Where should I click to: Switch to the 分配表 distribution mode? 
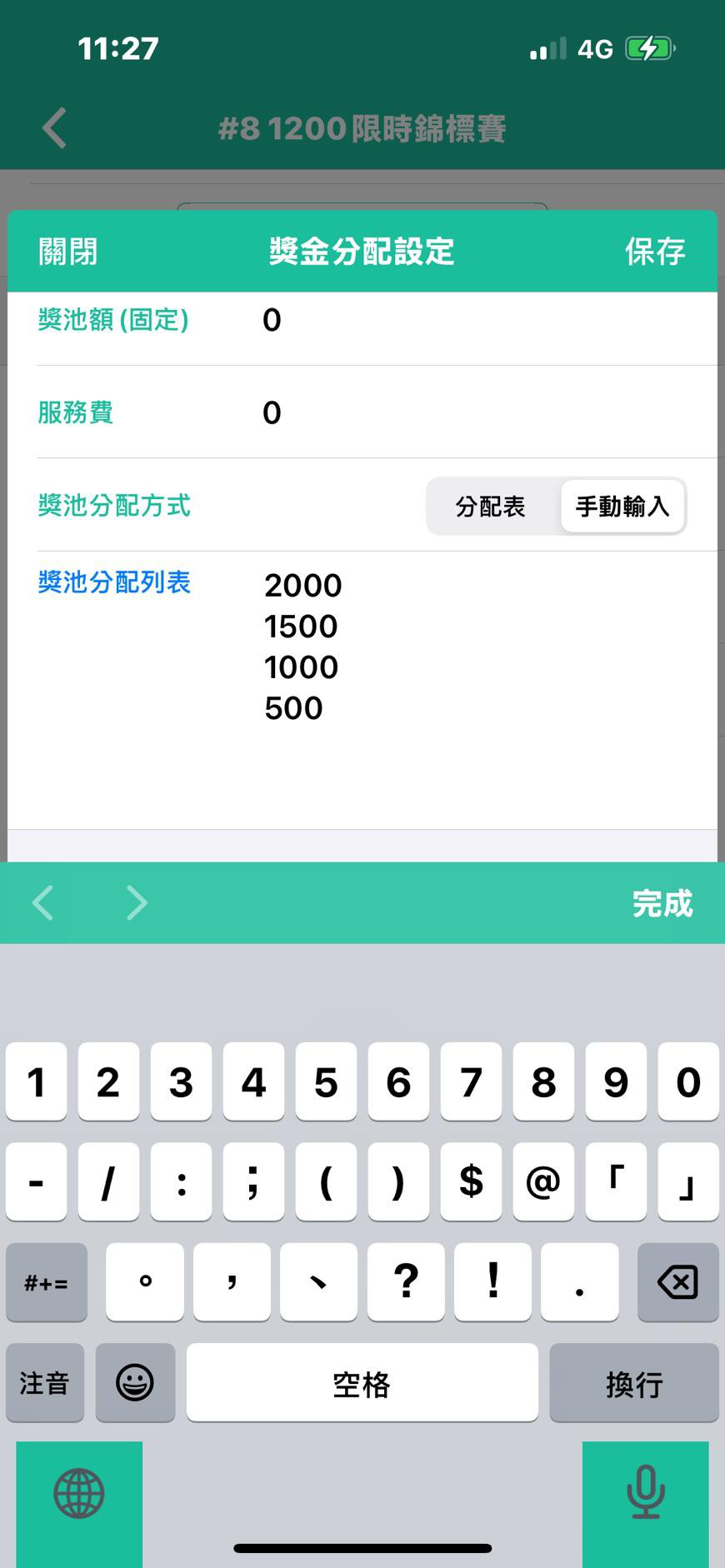coord(490,507)
